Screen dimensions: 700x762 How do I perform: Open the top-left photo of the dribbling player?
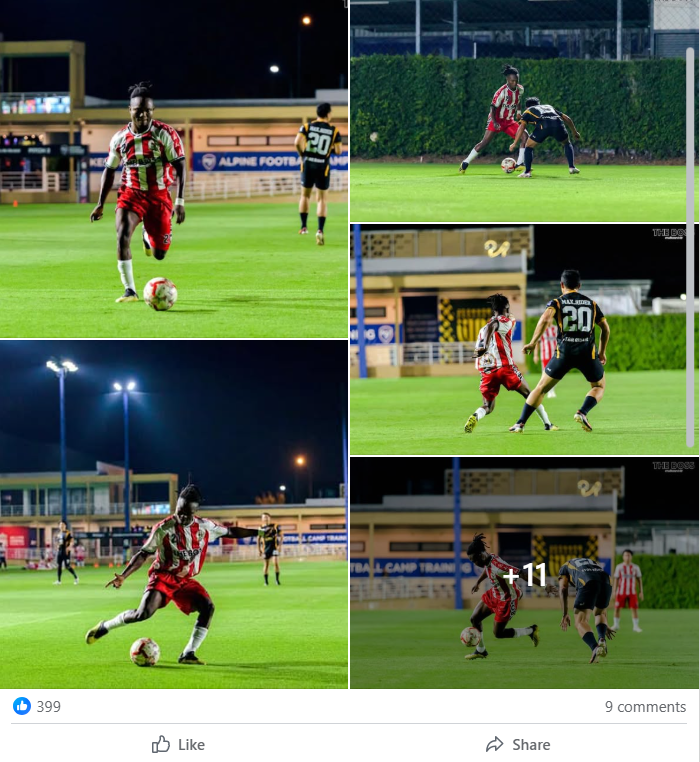[x=174, y=168]
